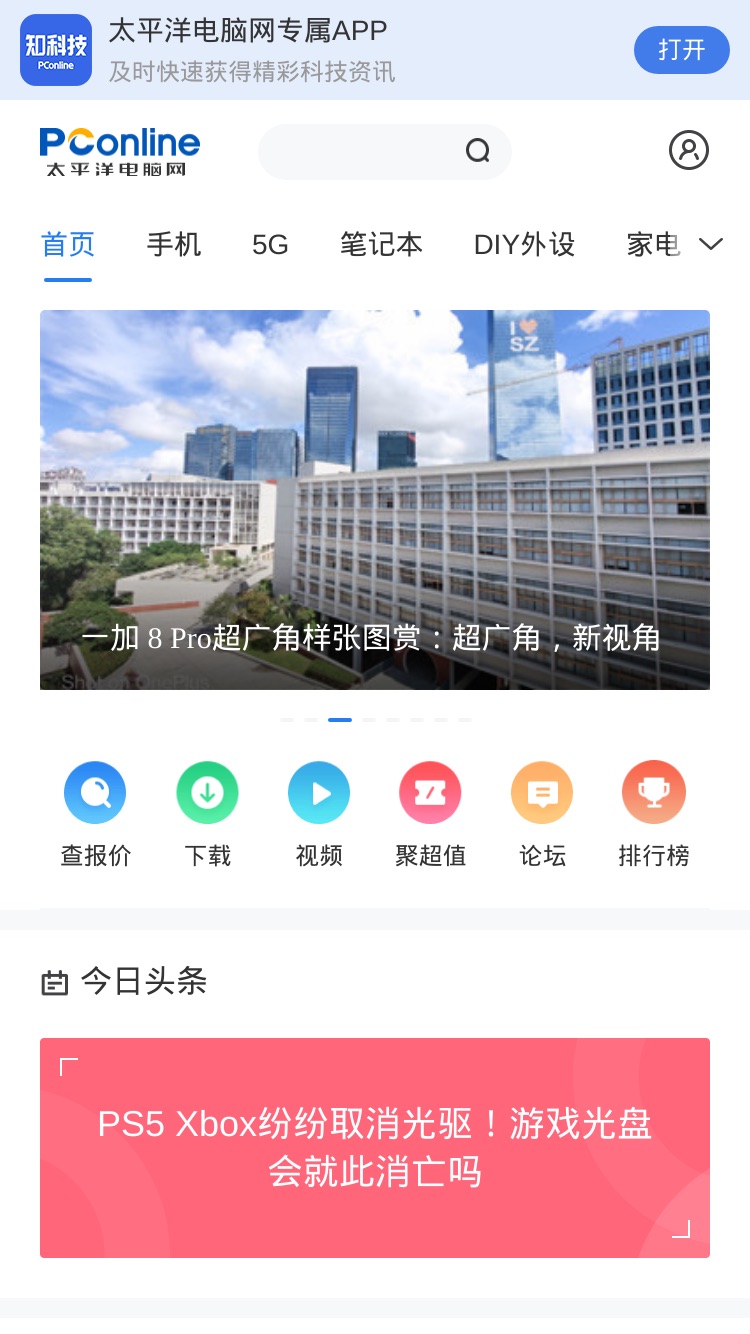Open 聚超值 deals
750x1334 pixels.
[x=430, y=814]
